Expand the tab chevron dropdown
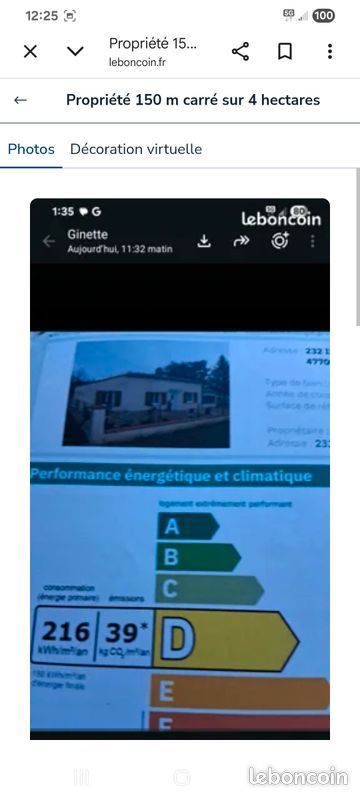The image size is (360, 800). pos(75,52)
